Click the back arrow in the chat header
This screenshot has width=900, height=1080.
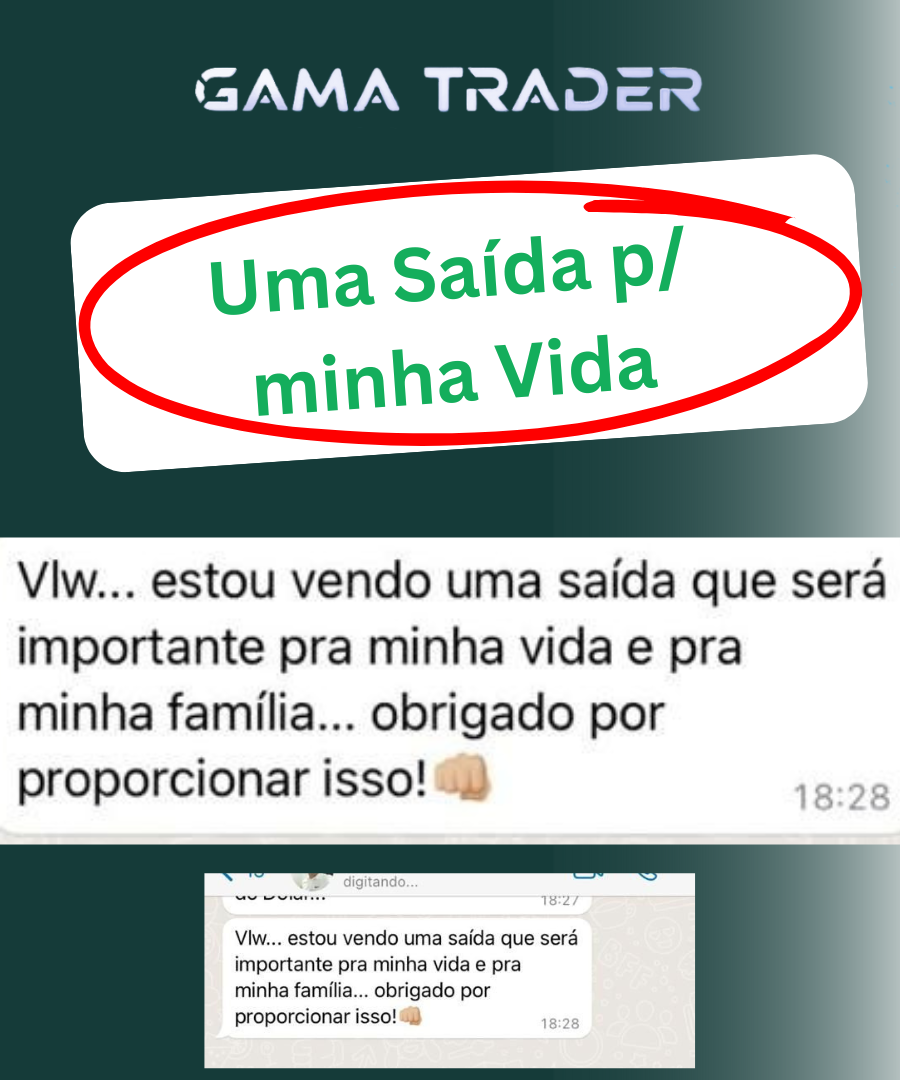tap(227, 875)
